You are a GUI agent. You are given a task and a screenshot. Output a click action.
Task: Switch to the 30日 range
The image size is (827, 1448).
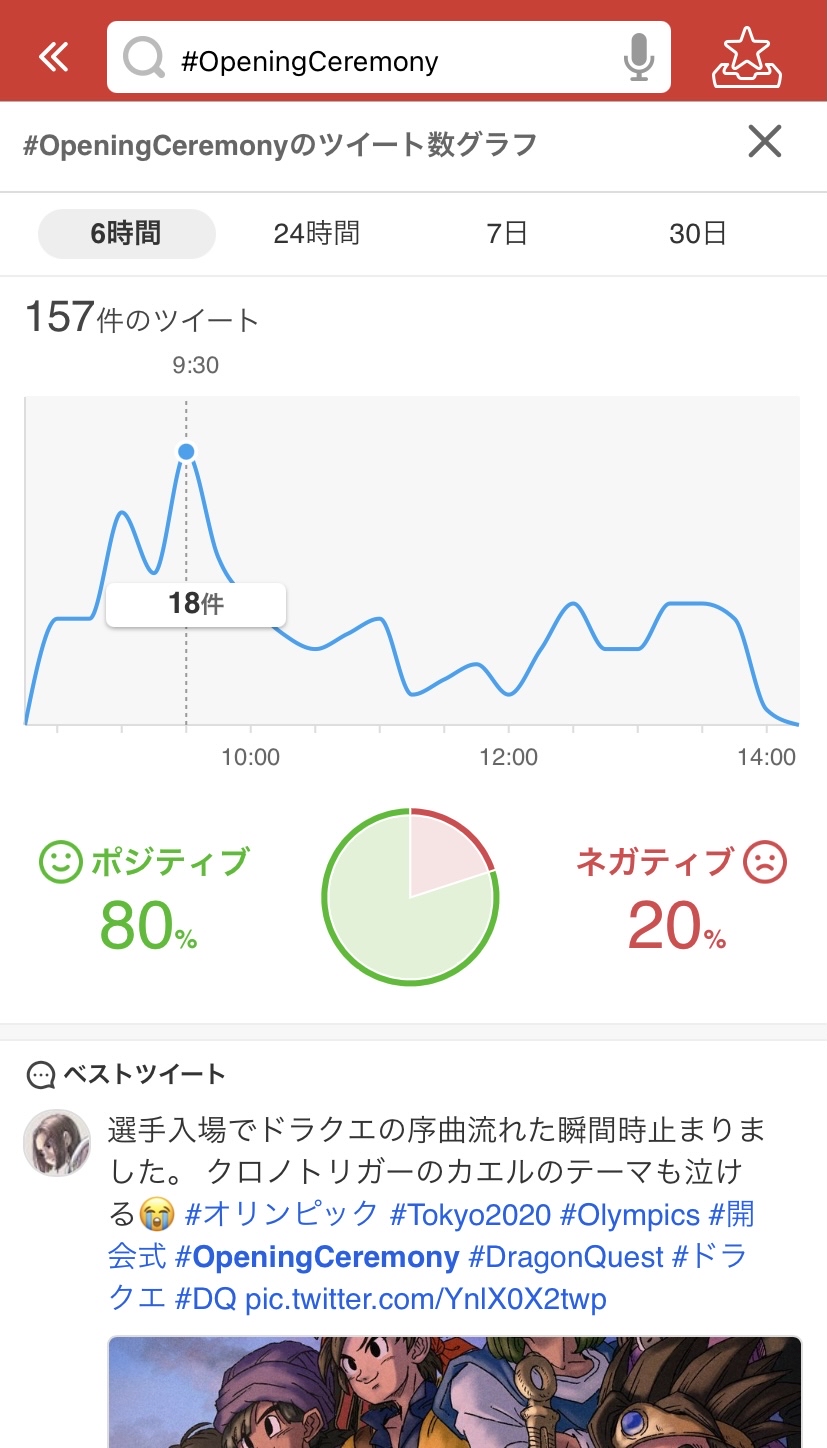(698, 234)
